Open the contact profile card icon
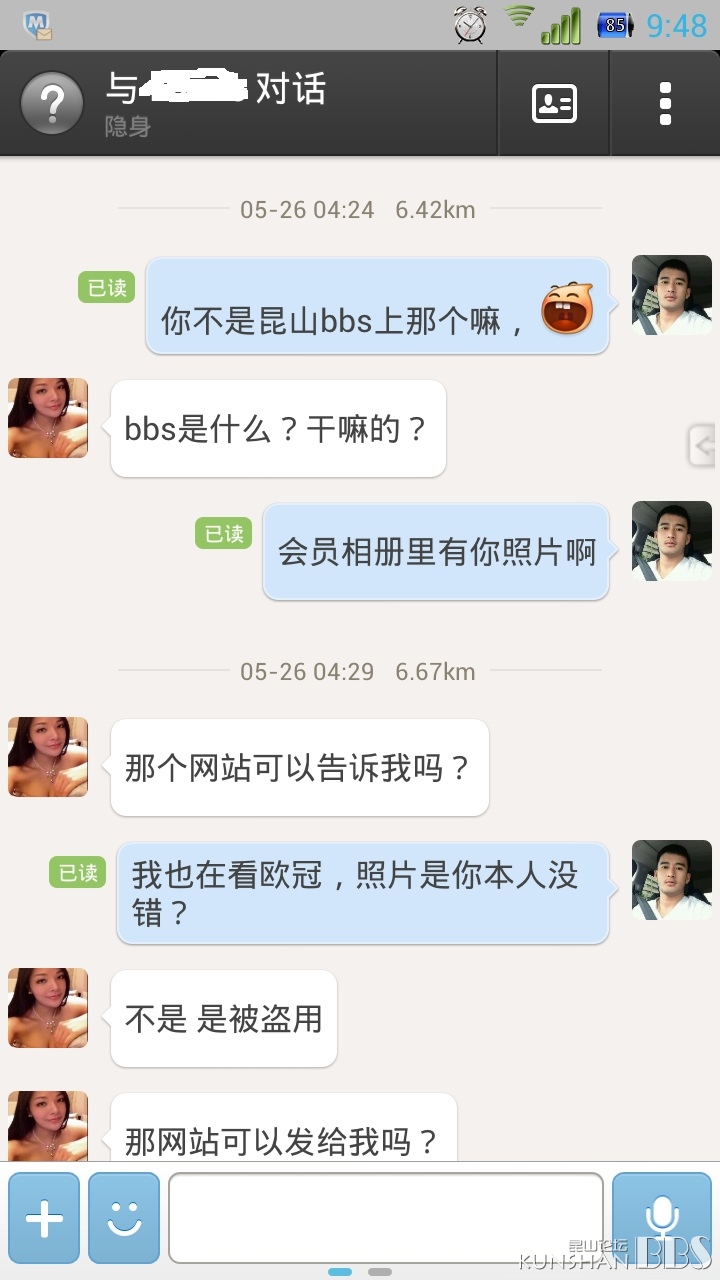The height and width of the screenshot is (1280, 720). tap(554, 103)
